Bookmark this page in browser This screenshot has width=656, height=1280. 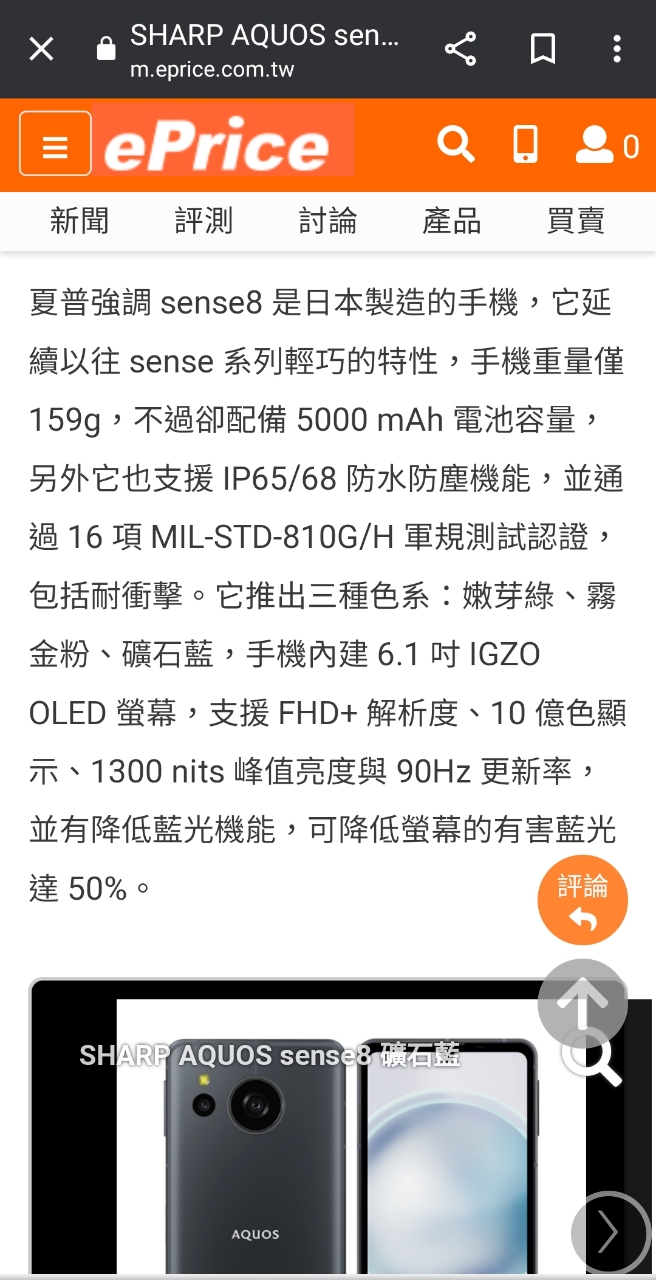[543, 48]
